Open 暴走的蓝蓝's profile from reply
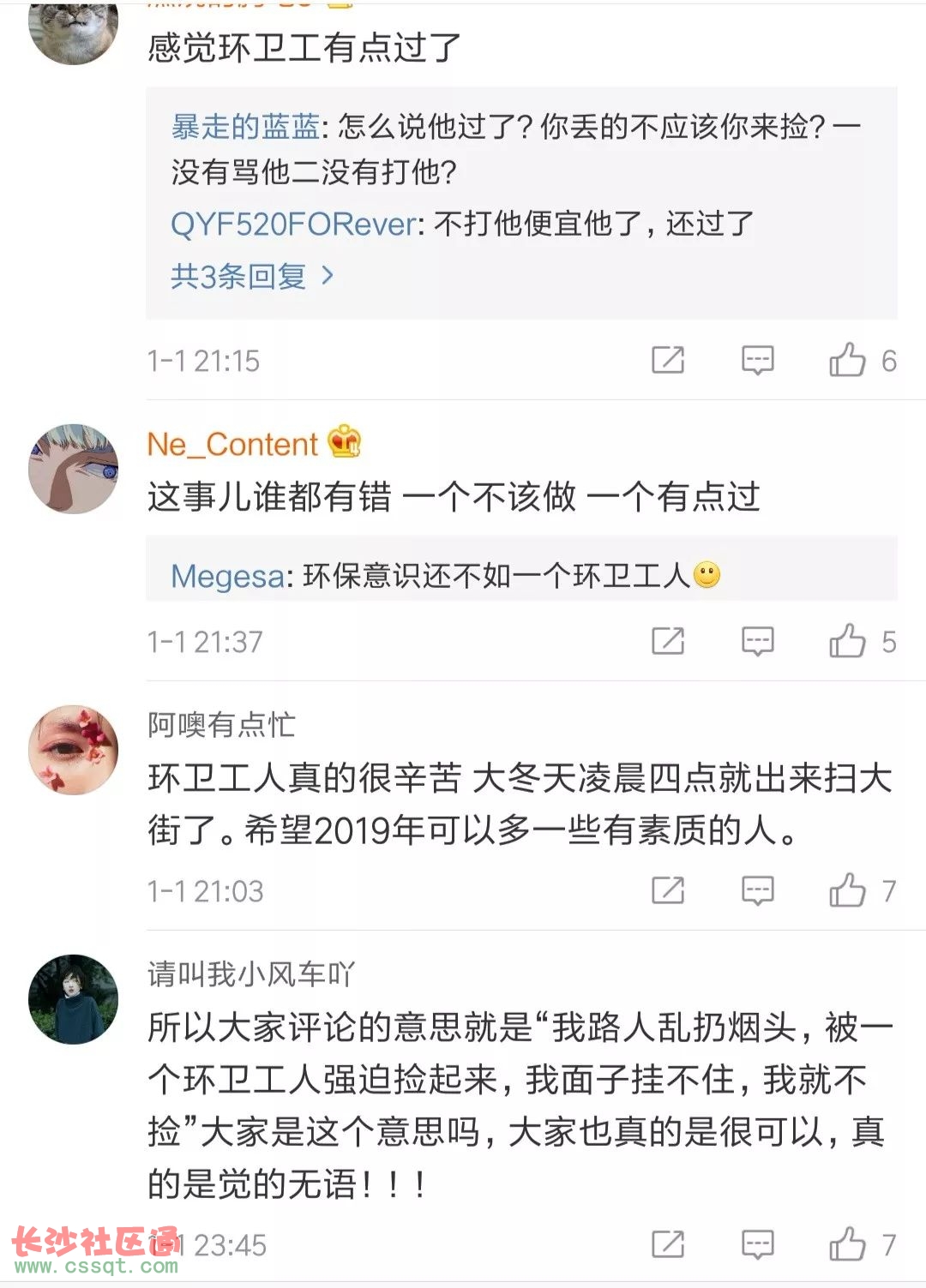The image size is (926, 1288). (245, 127)
